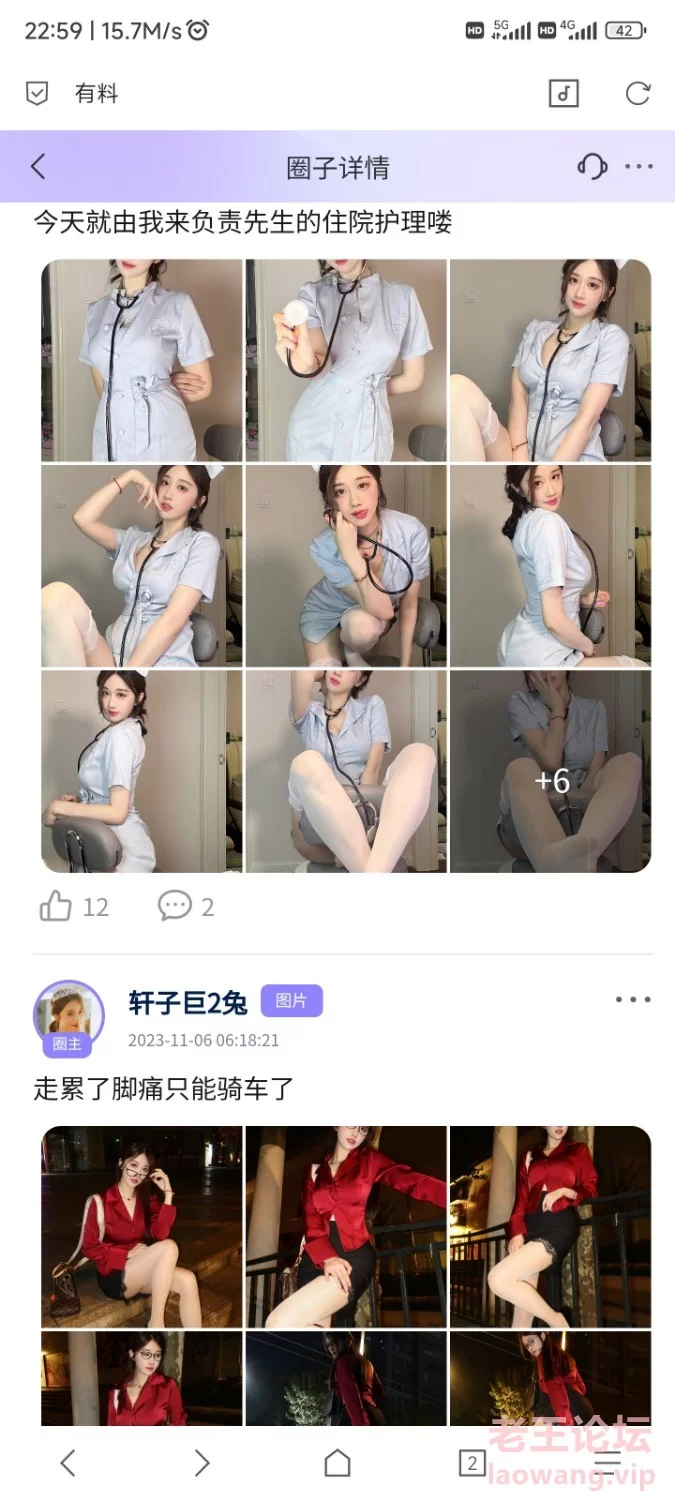Viewport: 675px width, 1500px height.
Task: Go to browser home page
Action: pos(337,1464)
